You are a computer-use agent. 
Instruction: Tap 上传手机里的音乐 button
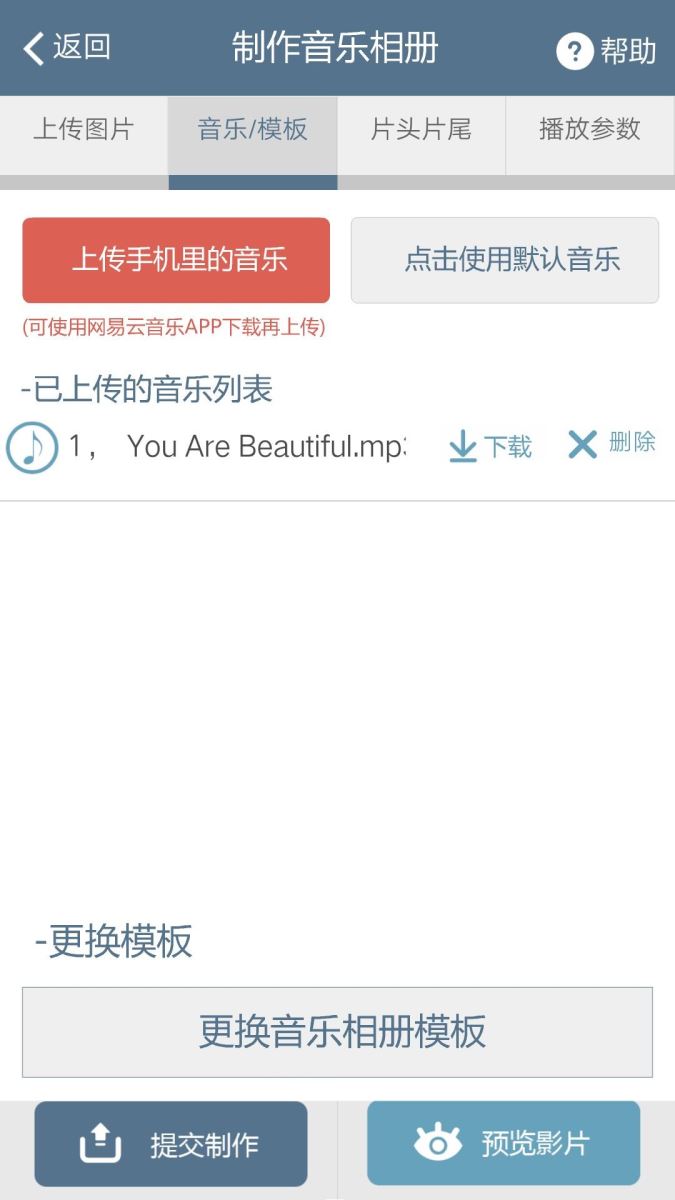tap(176, 260)
